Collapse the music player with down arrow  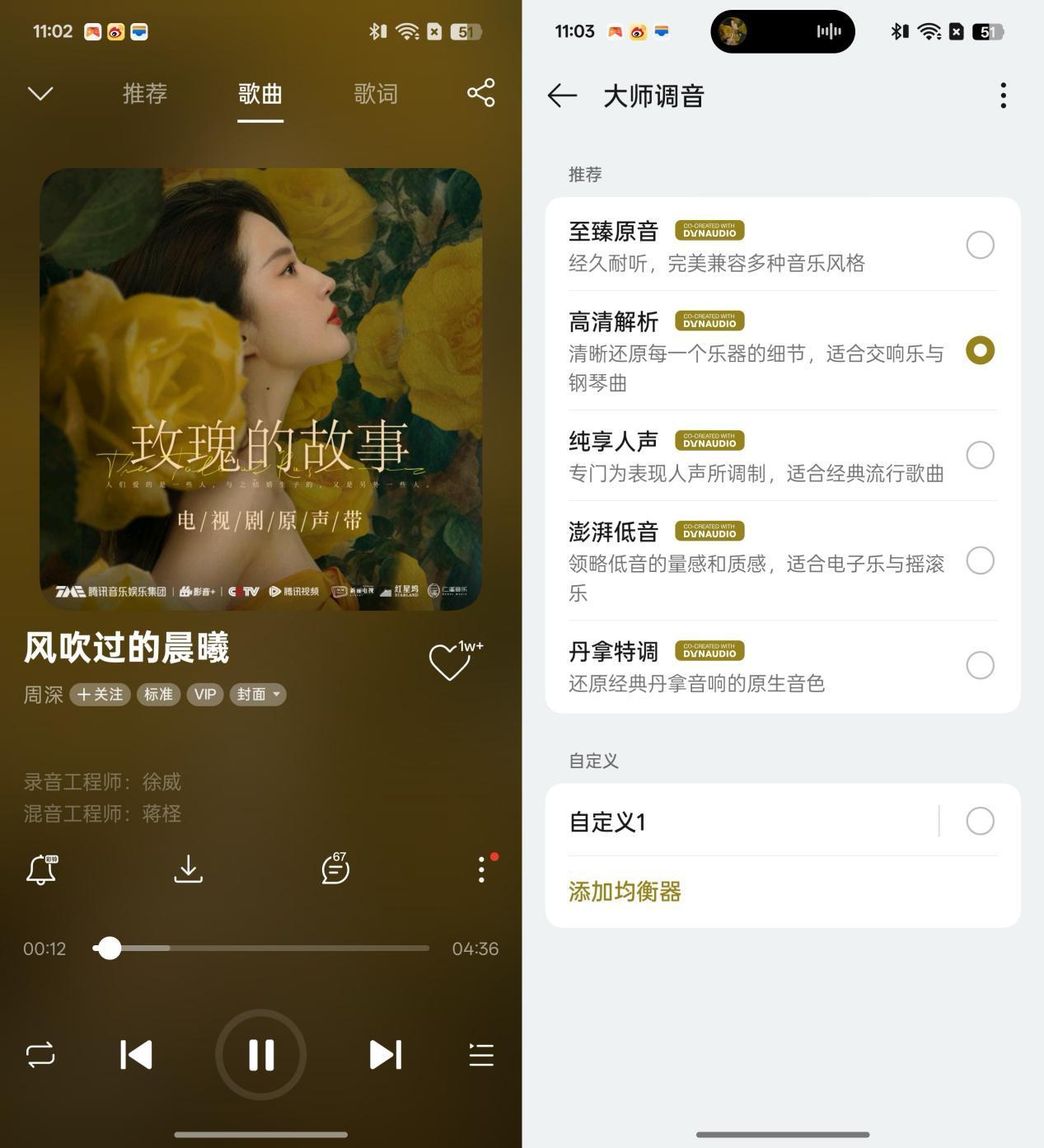pyautogui.click(x=40, y=93)
